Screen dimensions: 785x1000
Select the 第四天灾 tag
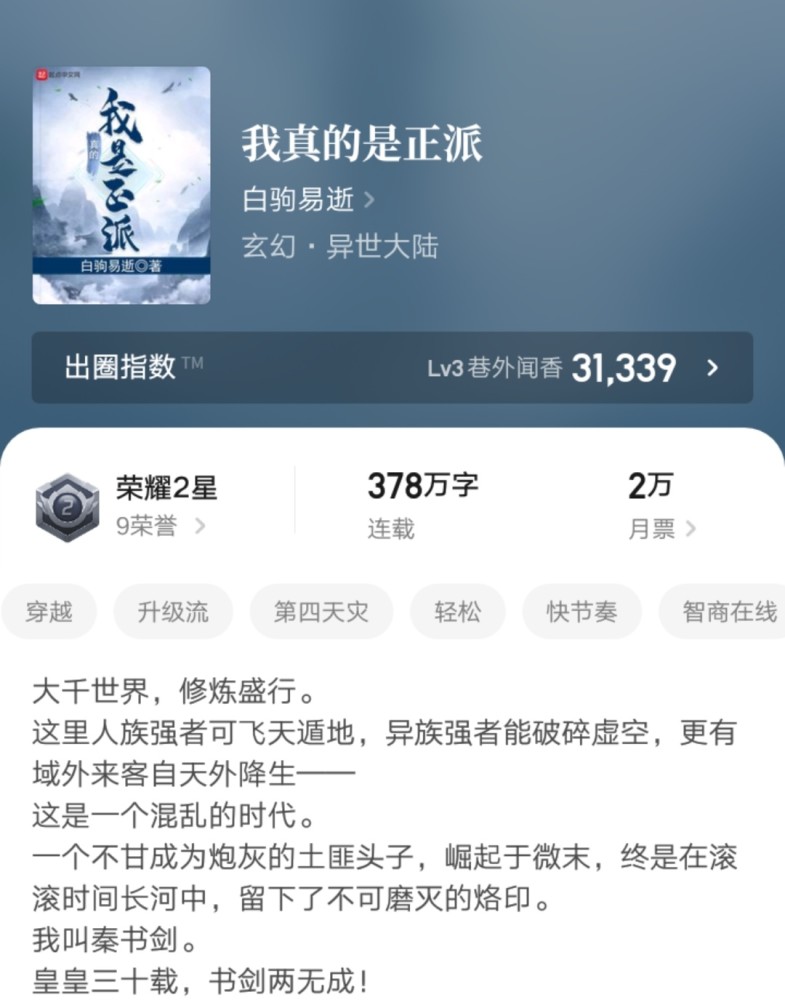click(x=321, y=612)
